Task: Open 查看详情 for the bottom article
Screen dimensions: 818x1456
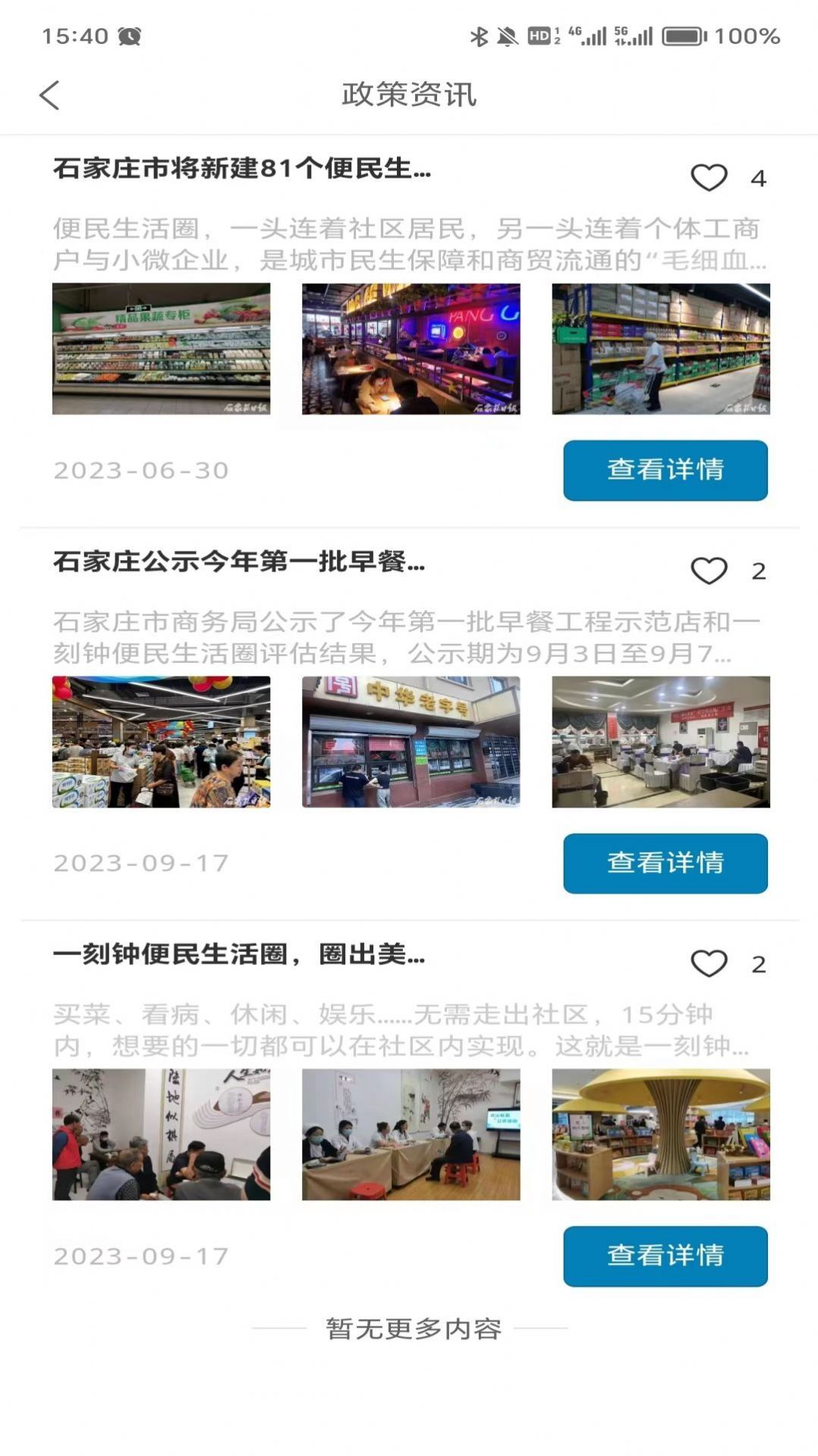Action: click(x=665, y=1257)
